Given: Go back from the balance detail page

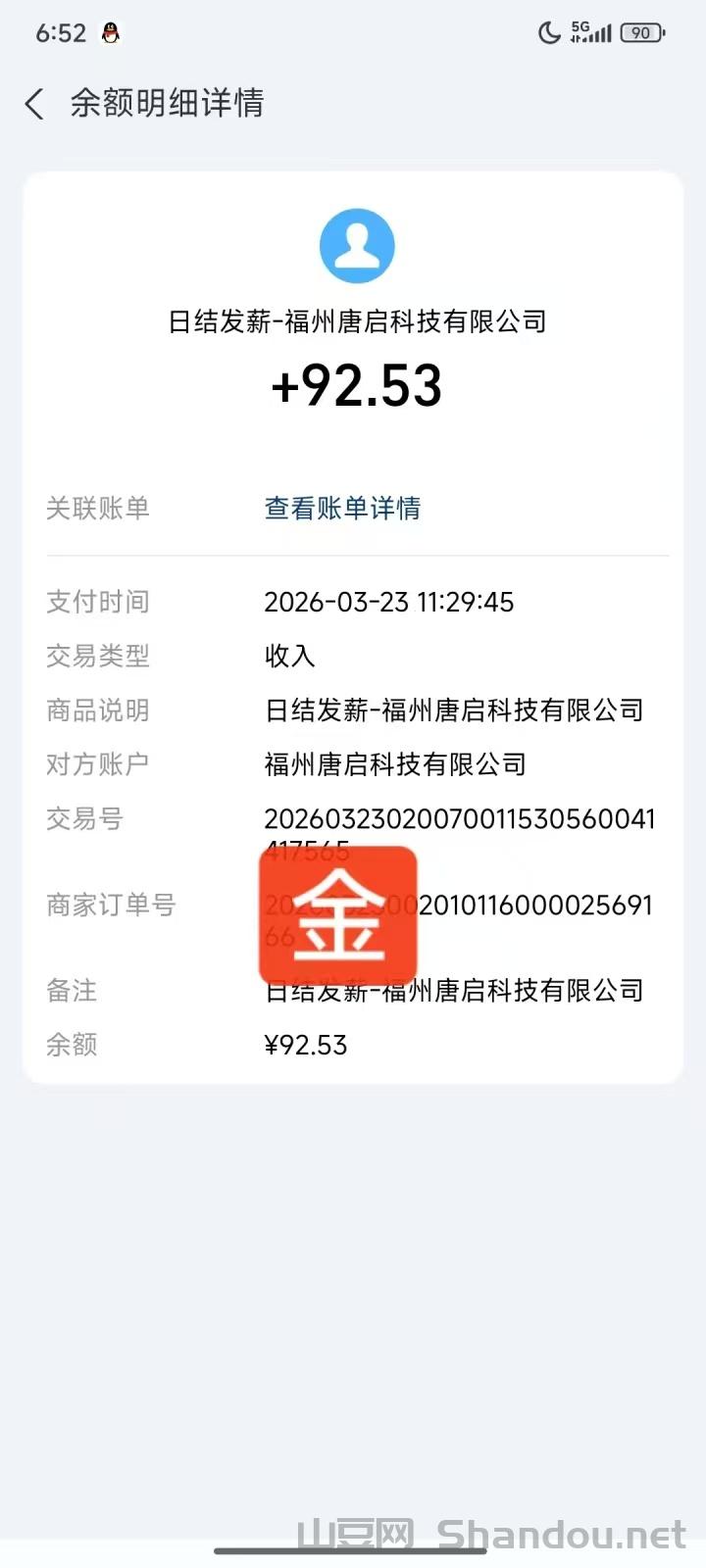Looking at the screenshot, I should 35,104.
